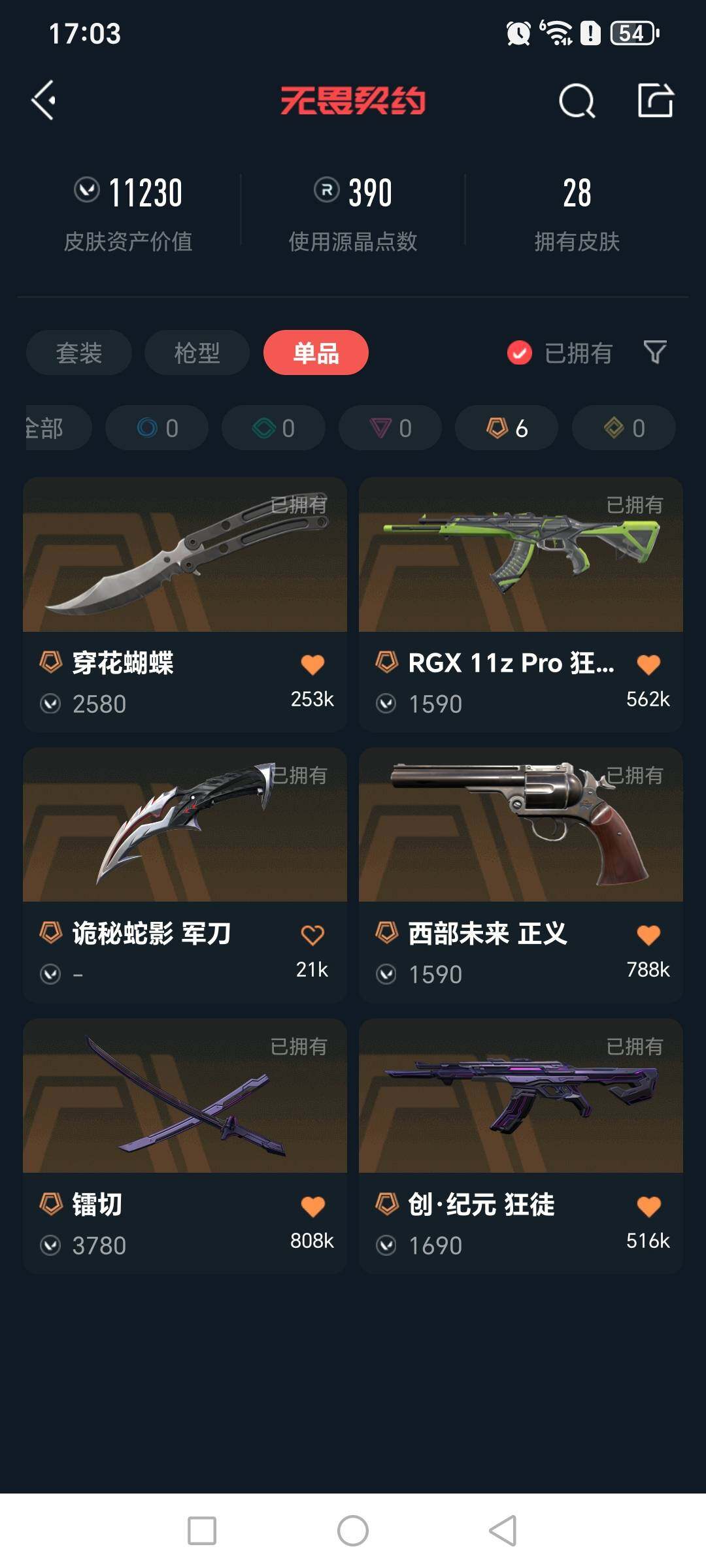
Task: Go back using the top-left arrow
Action: 43,101
